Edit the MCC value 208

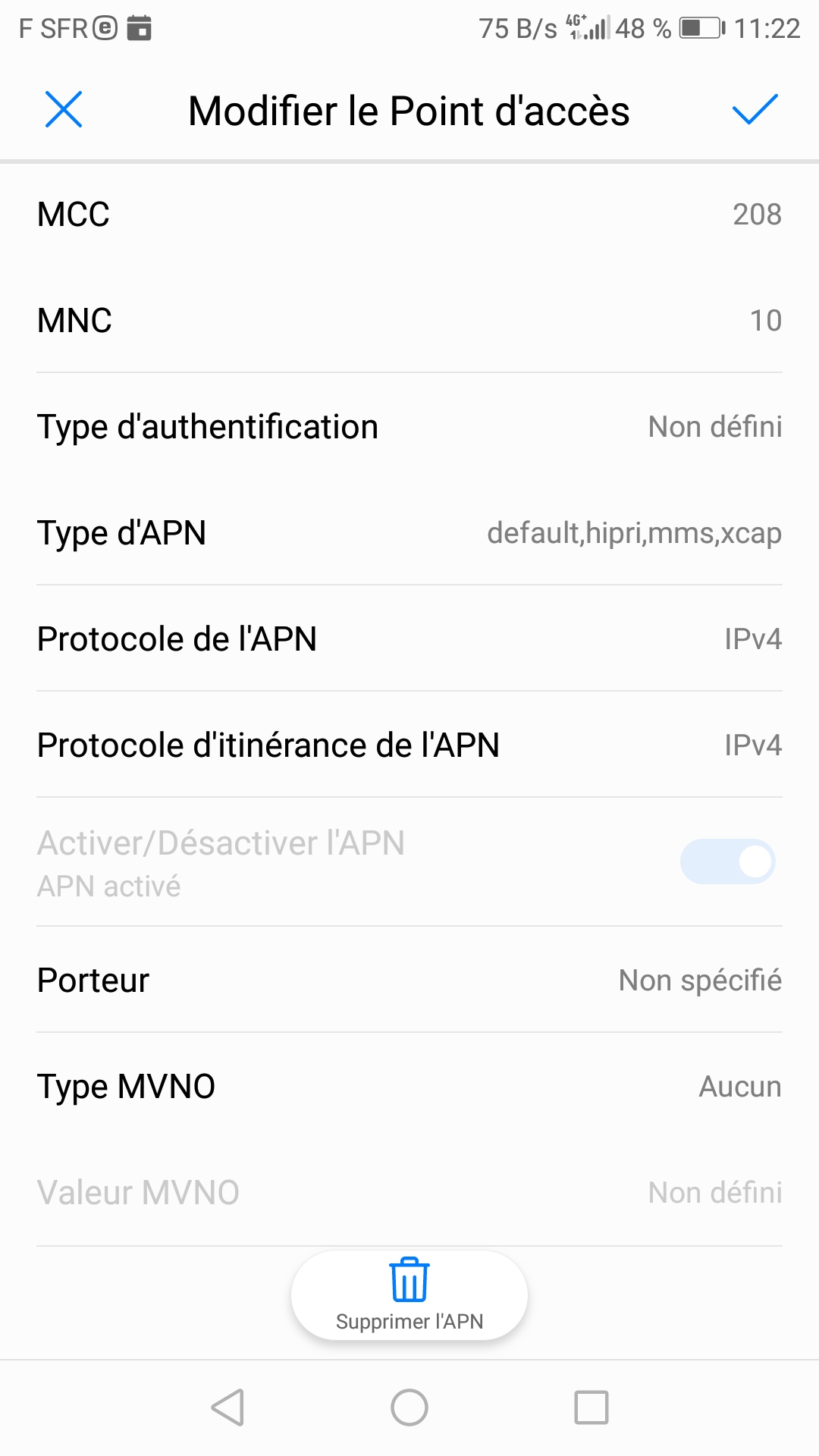409,214
